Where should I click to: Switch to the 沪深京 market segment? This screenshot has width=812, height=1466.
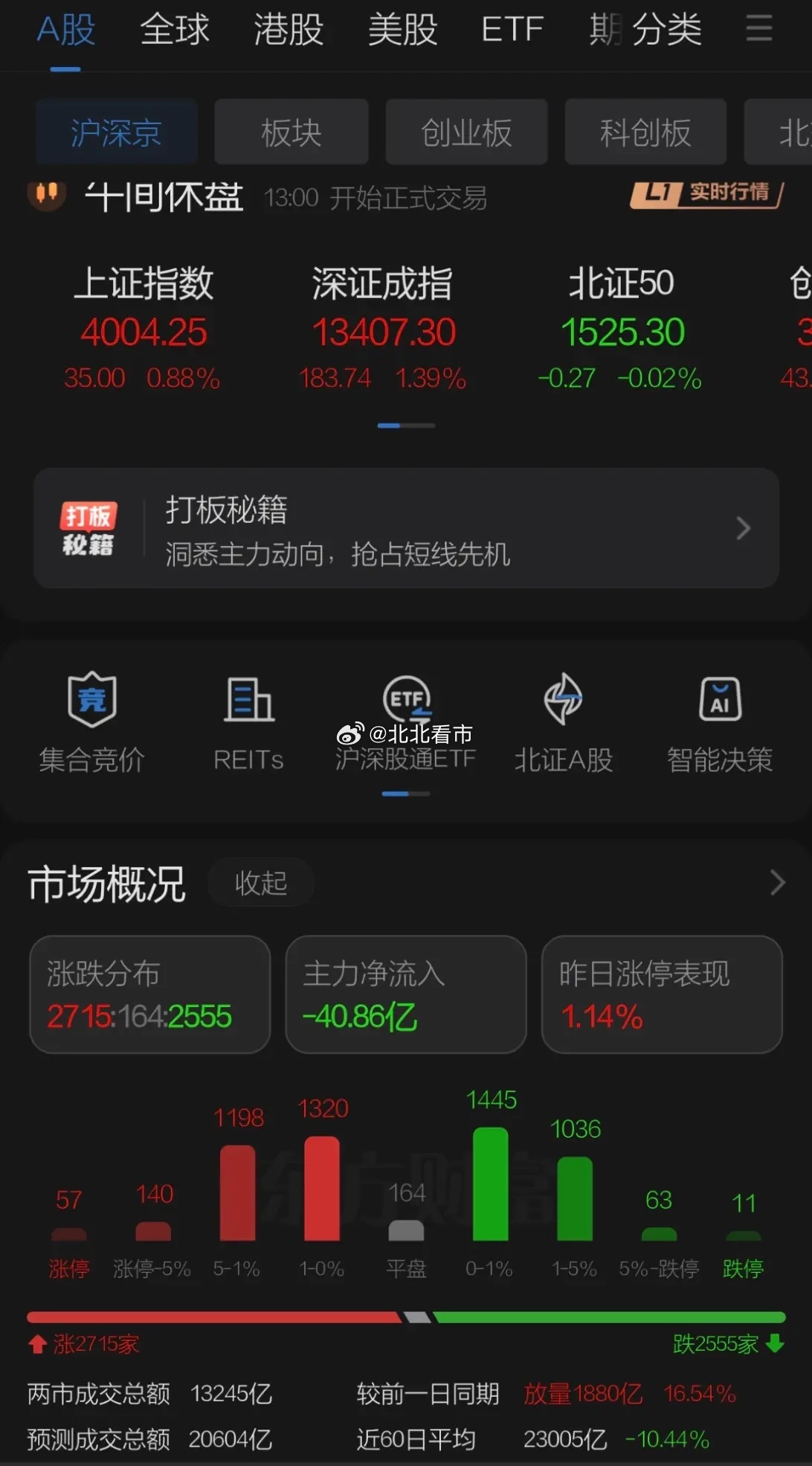coord(116,132)
